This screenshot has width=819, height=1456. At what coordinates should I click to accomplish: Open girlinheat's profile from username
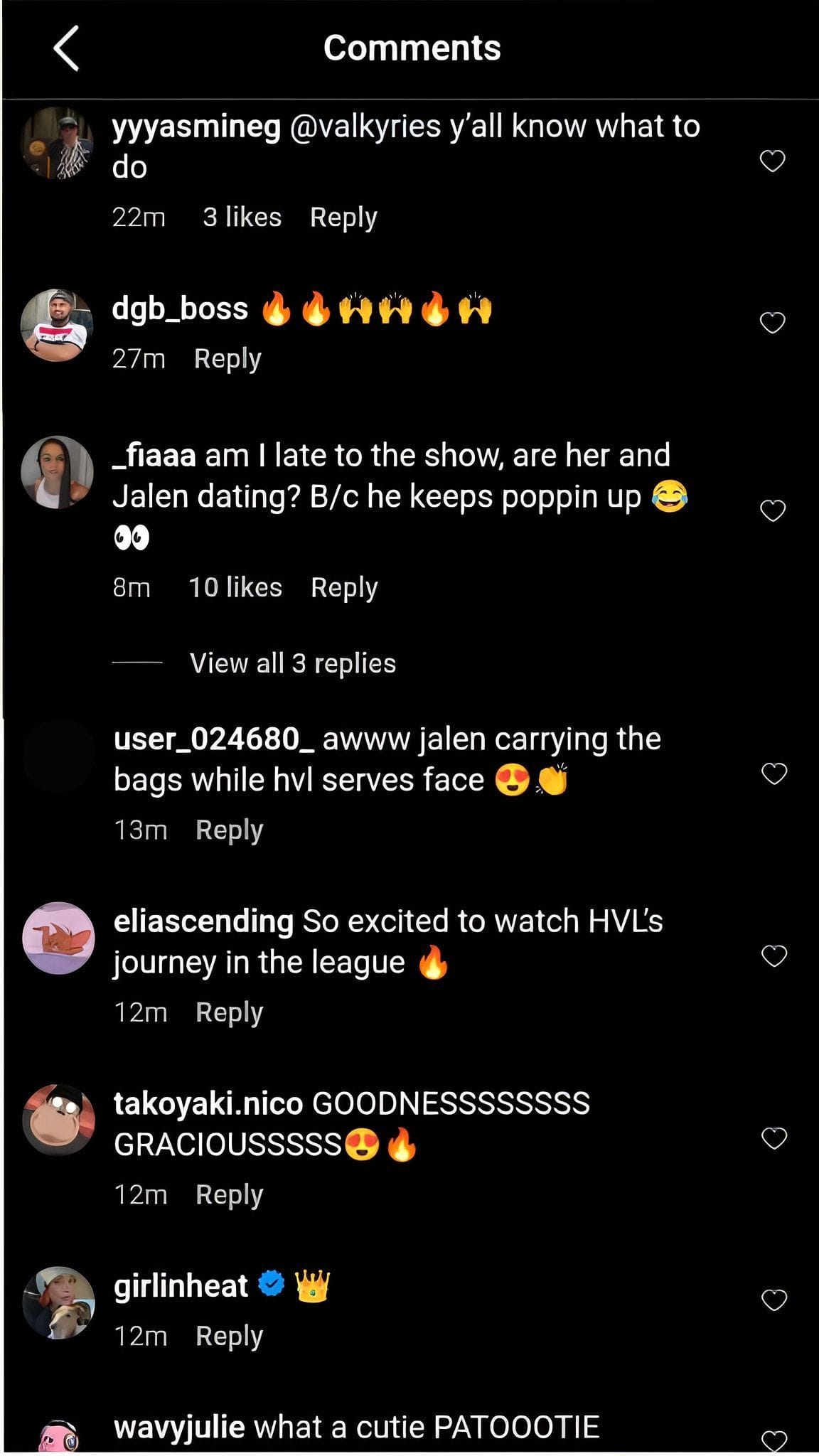(x=181, y=1285)
